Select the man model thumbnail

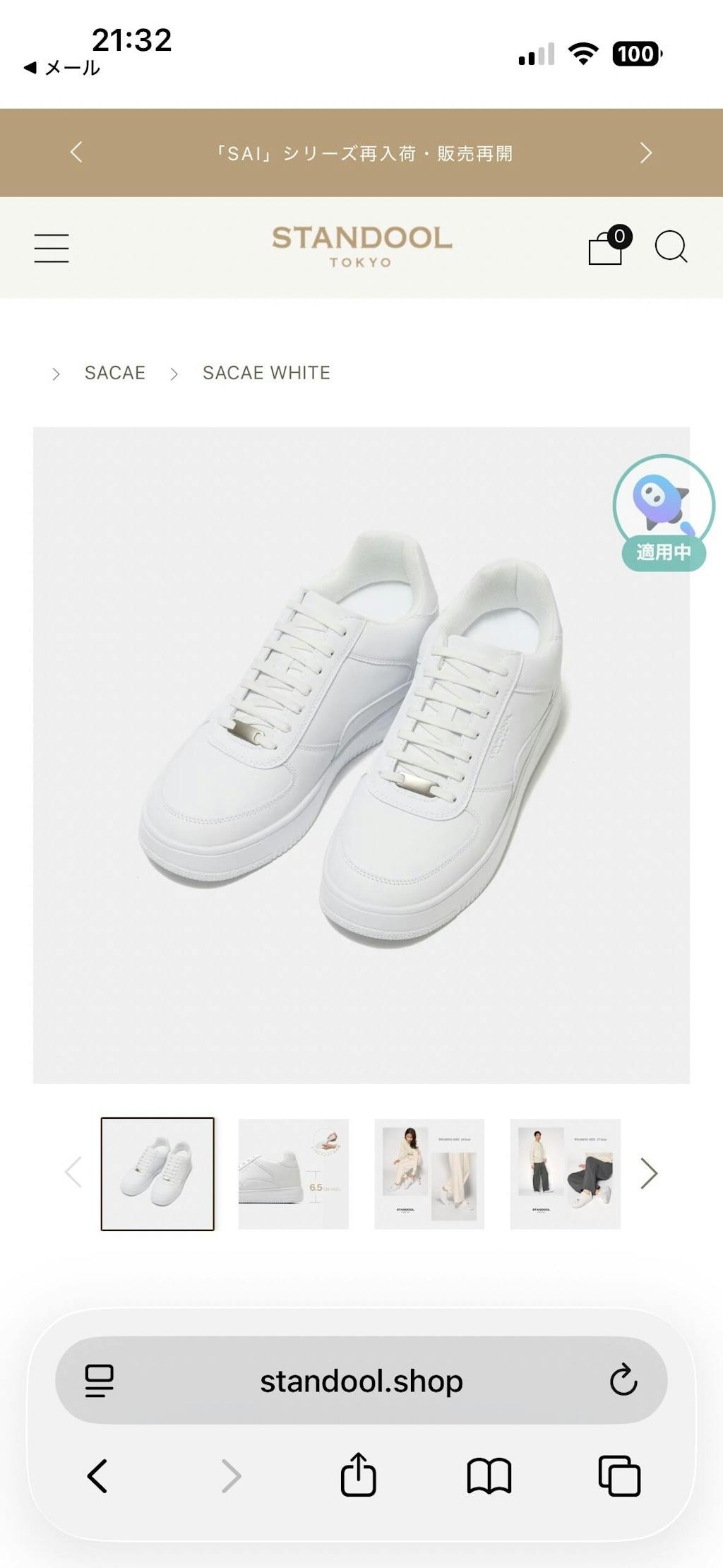pyautogui.click(x=565, y=1174)
